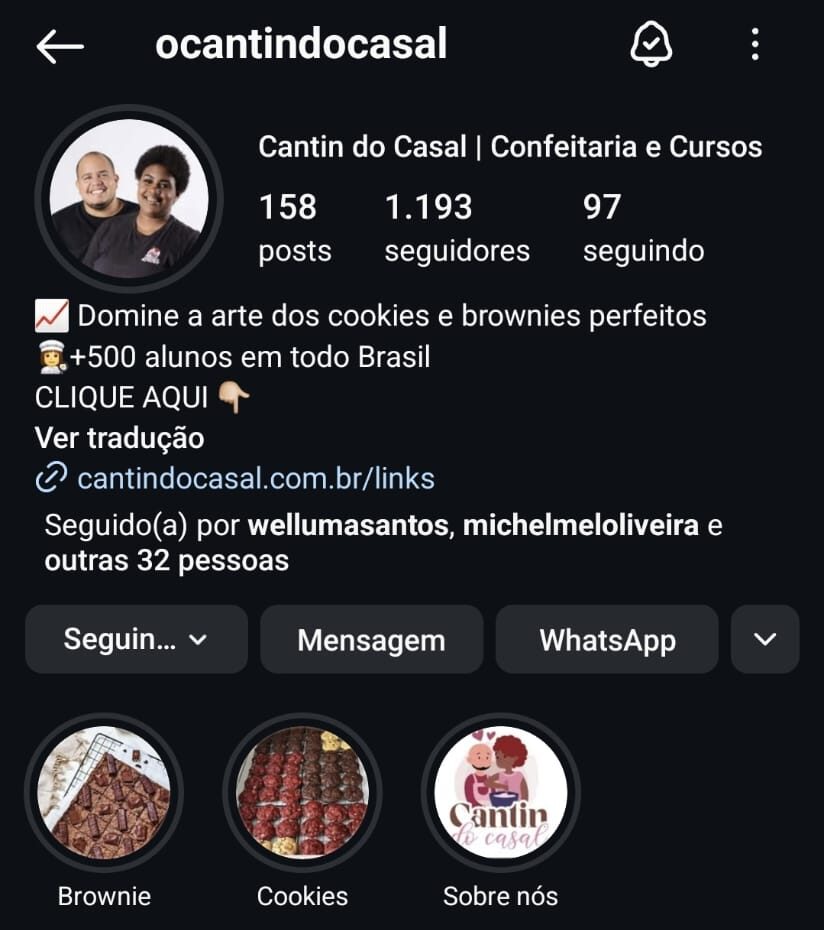Image resolution: width=824 pixels, height=930 pixels.
Task: Go back using the arrow icon
Action: (60, 46)
